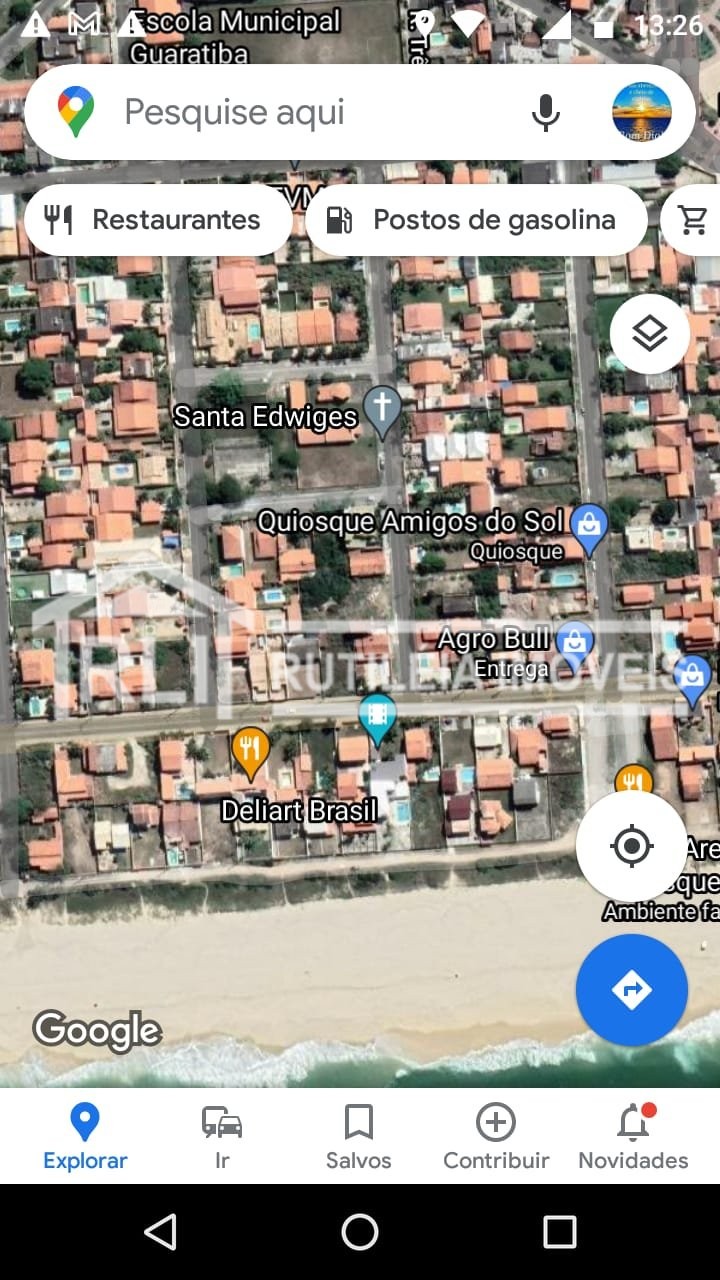Open the Agro Bull shop marker
The image size is (720, 1280).
pos(574,643)
